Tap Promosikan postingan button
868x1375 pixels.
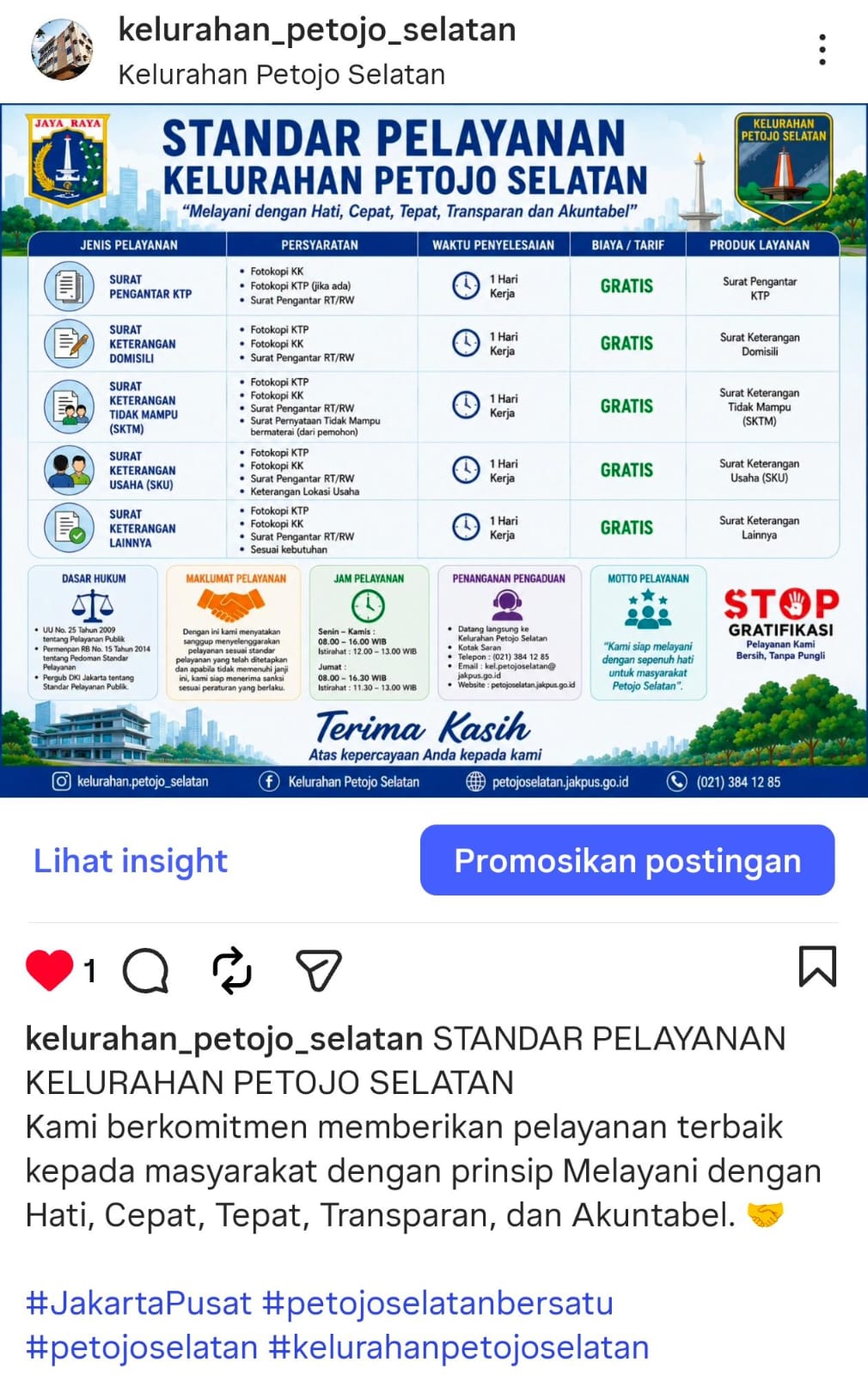(x=627, y=860)
